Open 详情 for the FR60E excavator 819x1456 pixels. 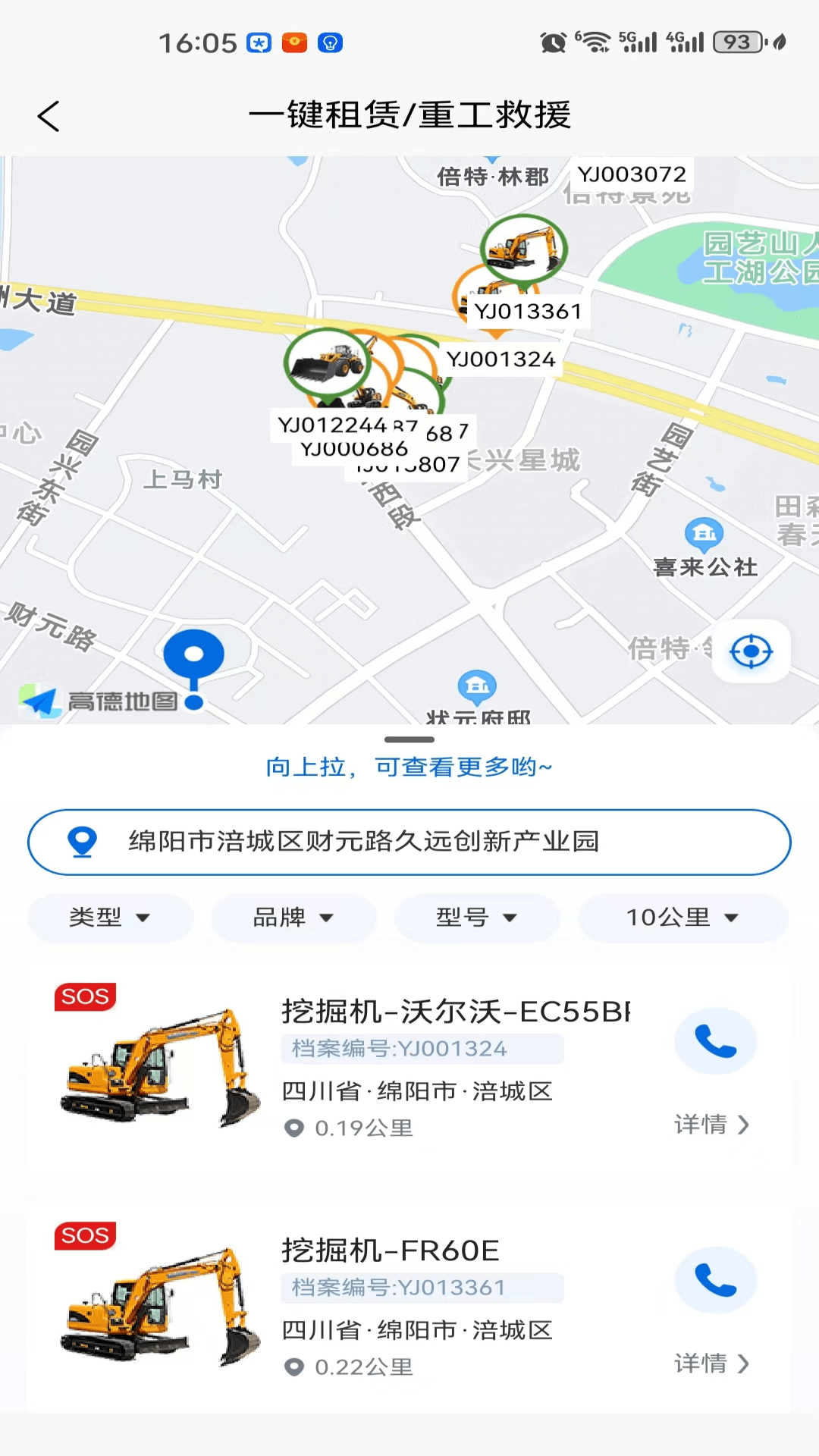tap(713, 1363)
